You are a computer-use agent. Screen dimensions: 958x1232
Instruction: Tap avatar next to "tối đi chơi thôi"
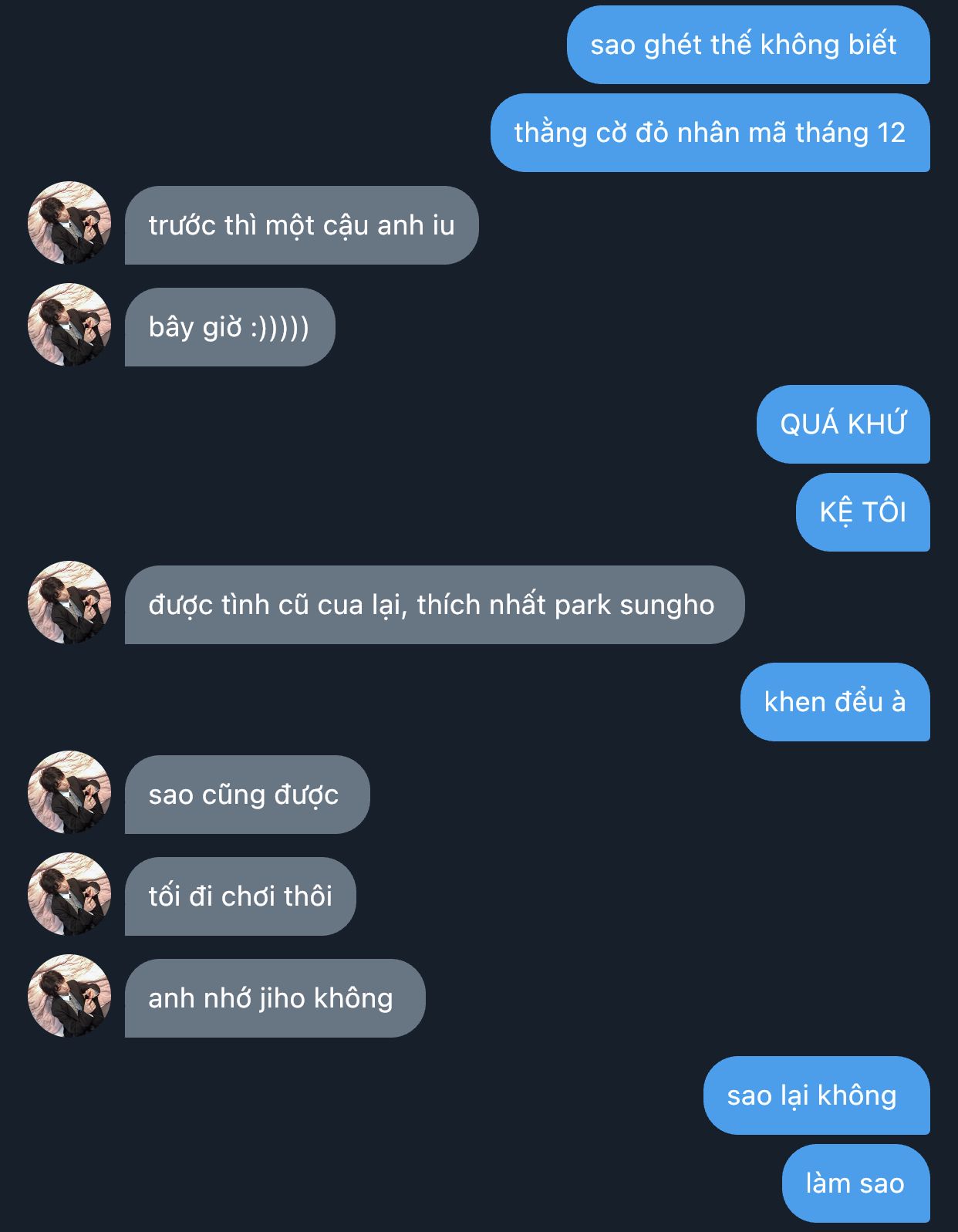coord(69,895)
